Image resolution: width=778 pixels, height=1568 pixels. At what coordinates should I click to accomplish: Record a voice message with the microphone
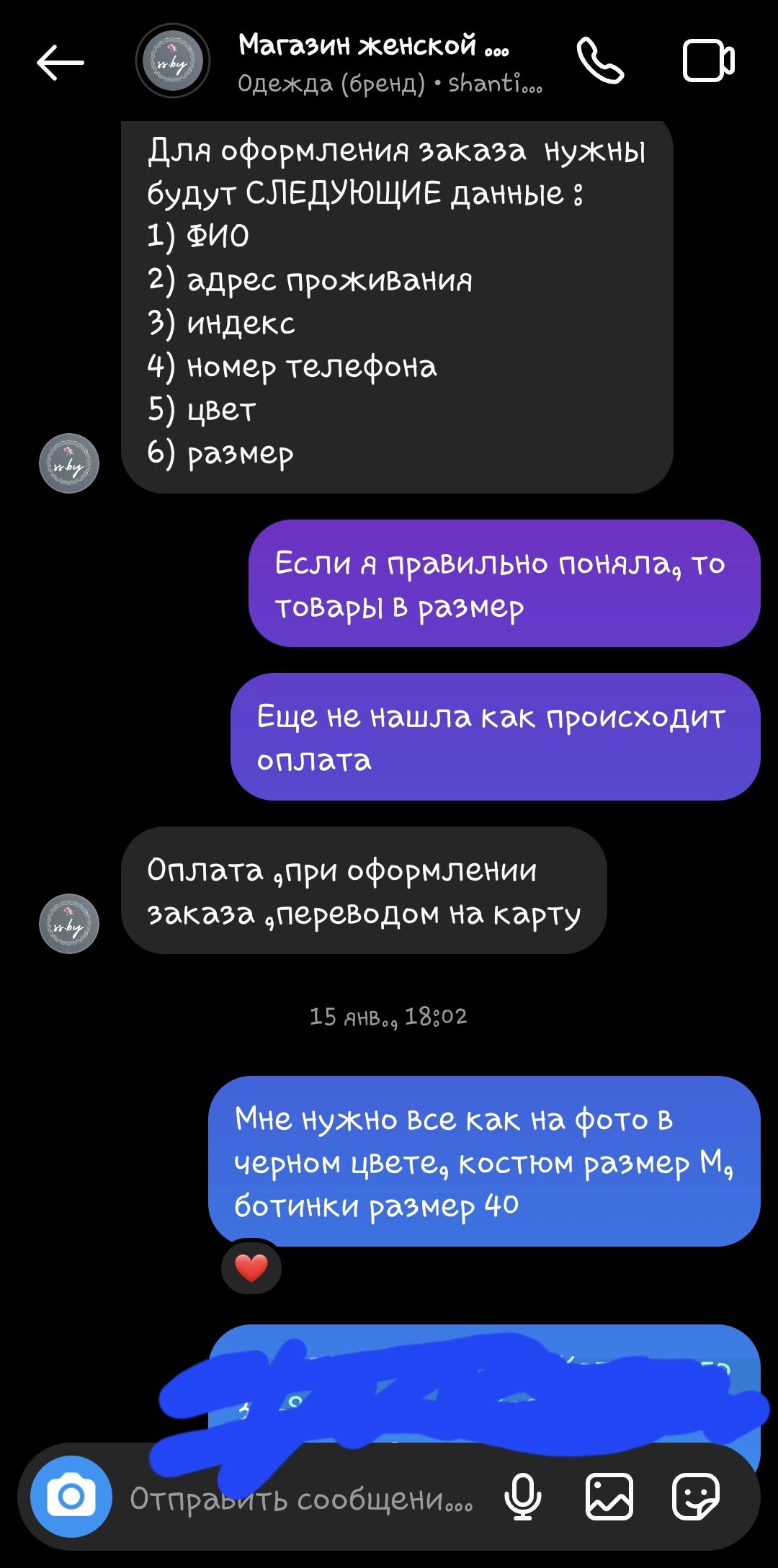[522, 1497]
